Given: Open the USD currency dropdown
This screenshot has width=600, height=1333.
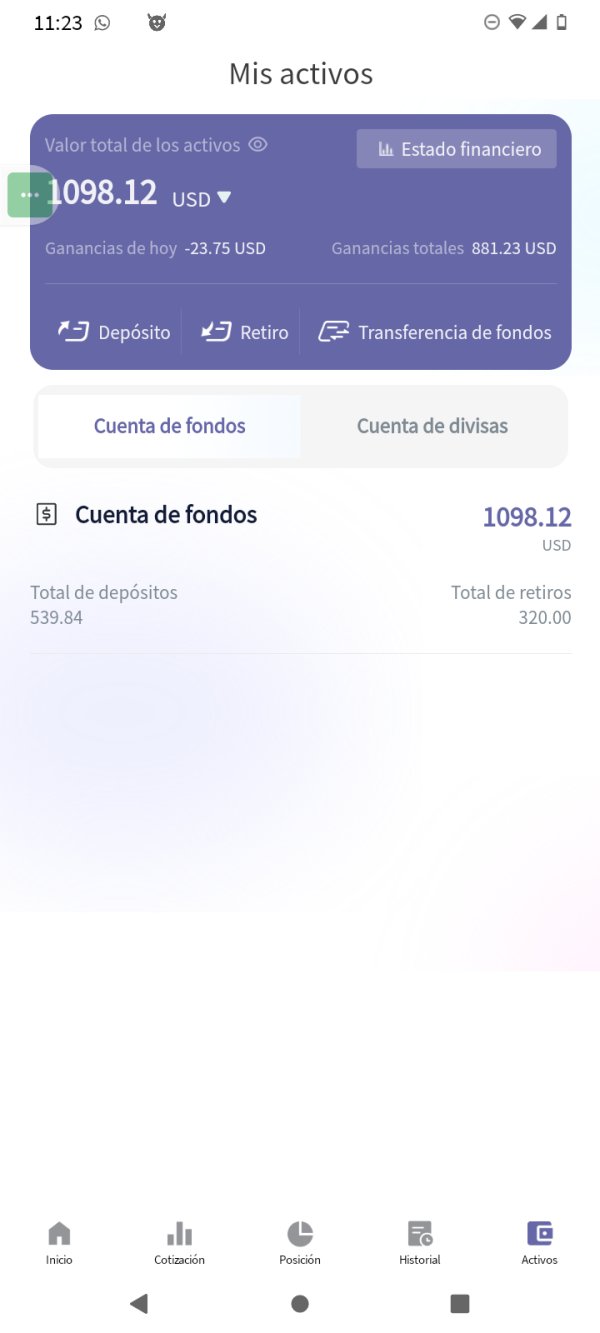Looking at the screenshot, I should [x=202, y=199].
